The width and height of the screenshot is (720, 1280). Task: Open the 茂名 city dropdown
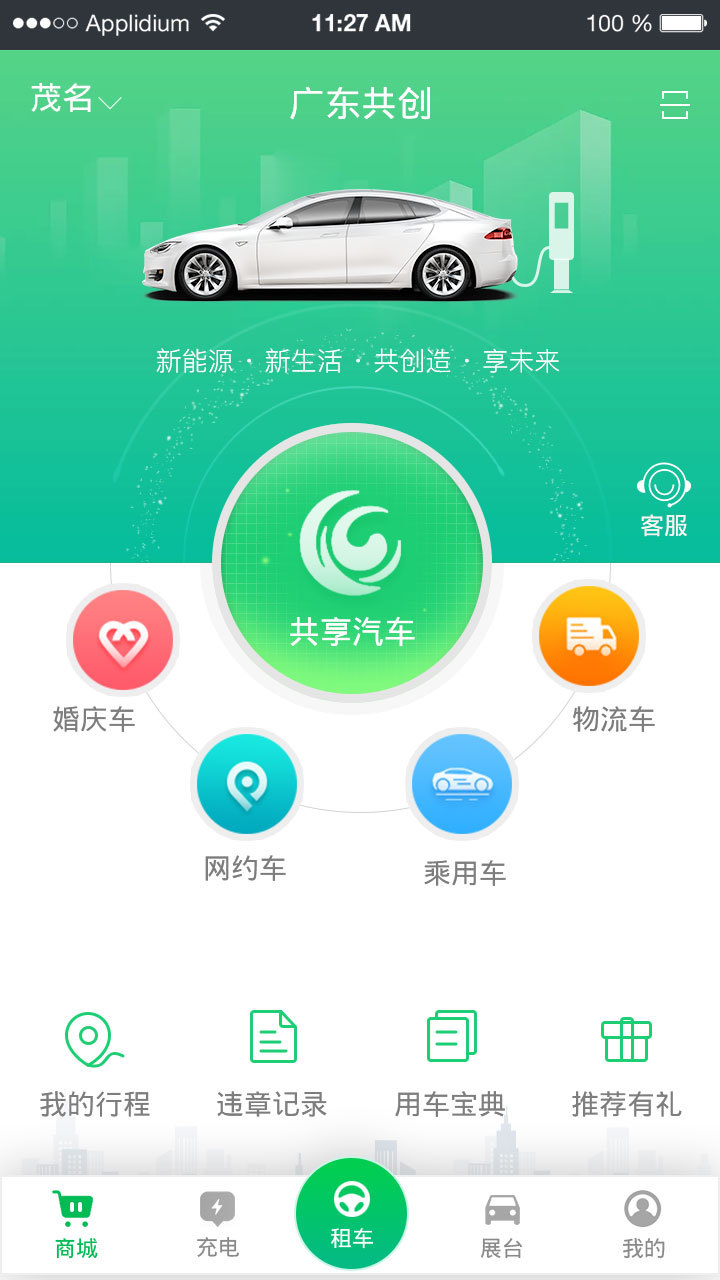[76, 100]
